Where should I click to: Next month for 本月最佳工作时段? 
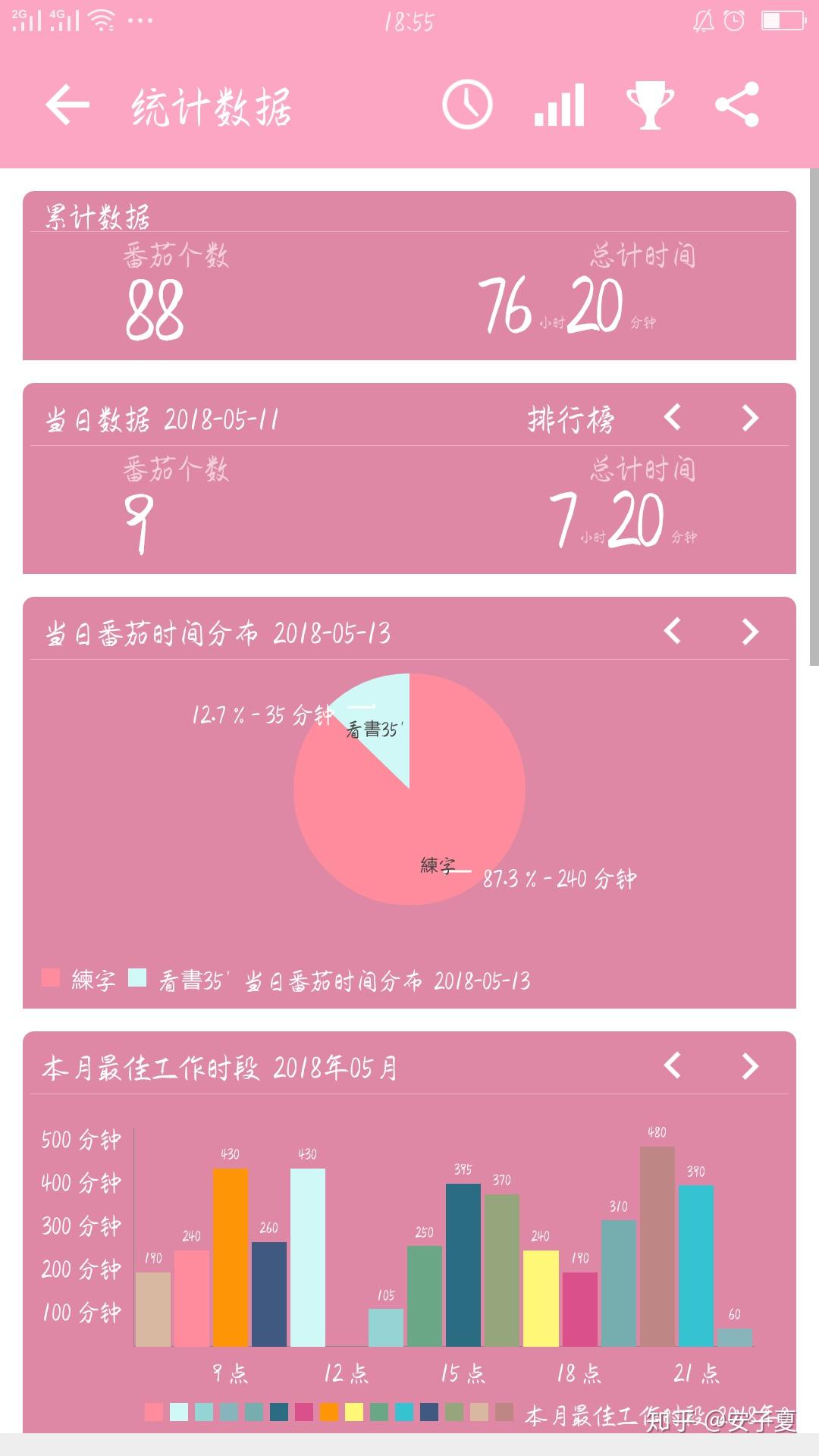pyautogui.click(x=749, y=1065)
